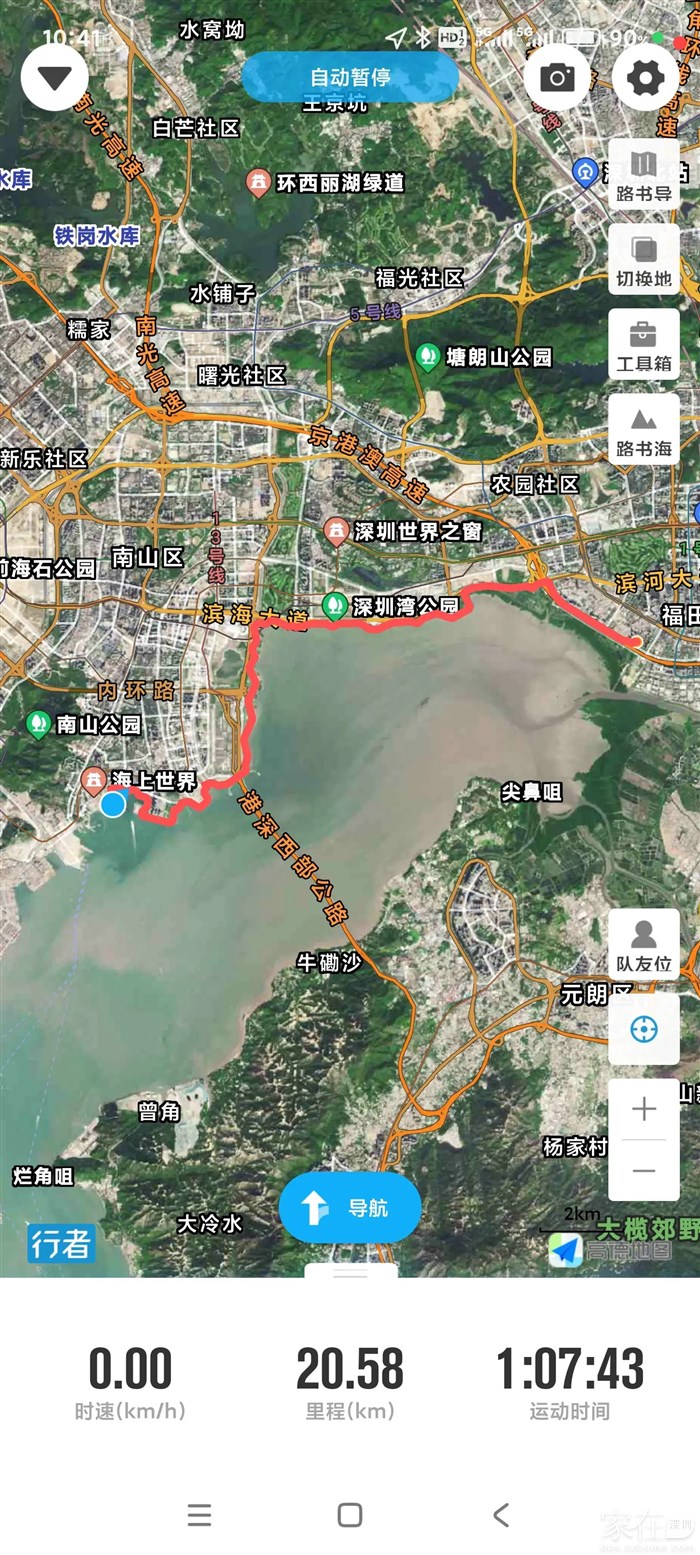Screen dimensions: 700x1555
Task: Go back using the system back button
Action: (x=501, y=1515)
